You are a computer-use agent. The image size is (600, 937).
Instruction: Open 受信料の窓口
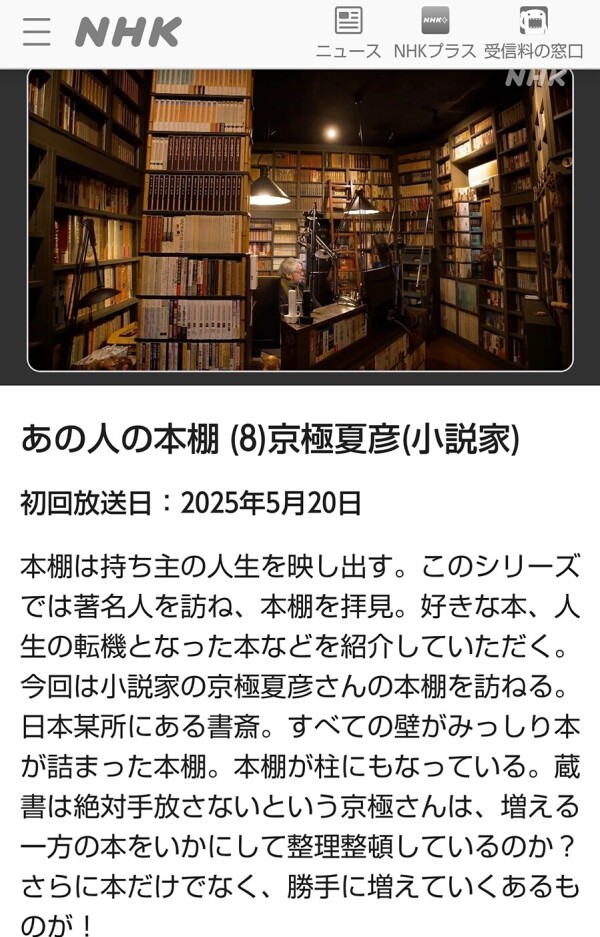point(533,33)
